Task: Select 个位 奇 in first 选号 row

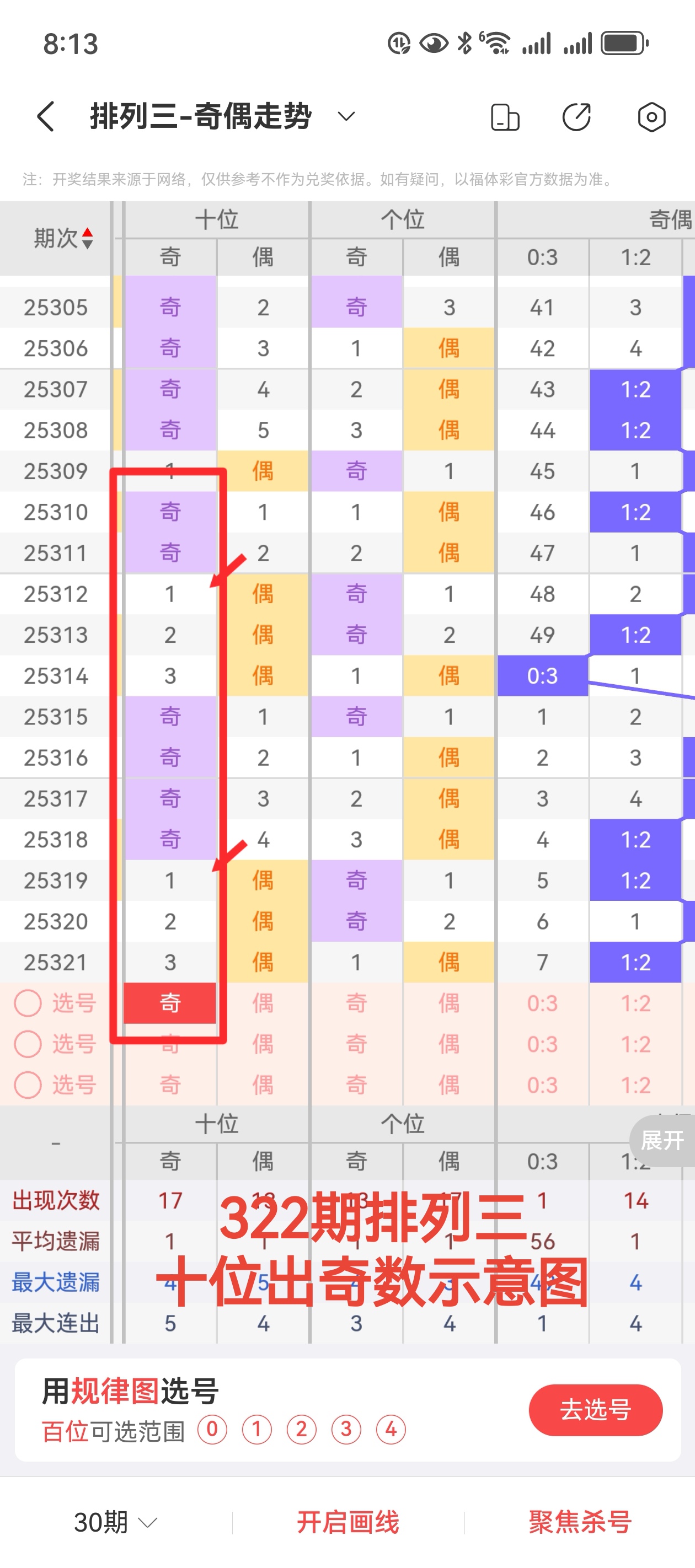Action: point(356,1003)
